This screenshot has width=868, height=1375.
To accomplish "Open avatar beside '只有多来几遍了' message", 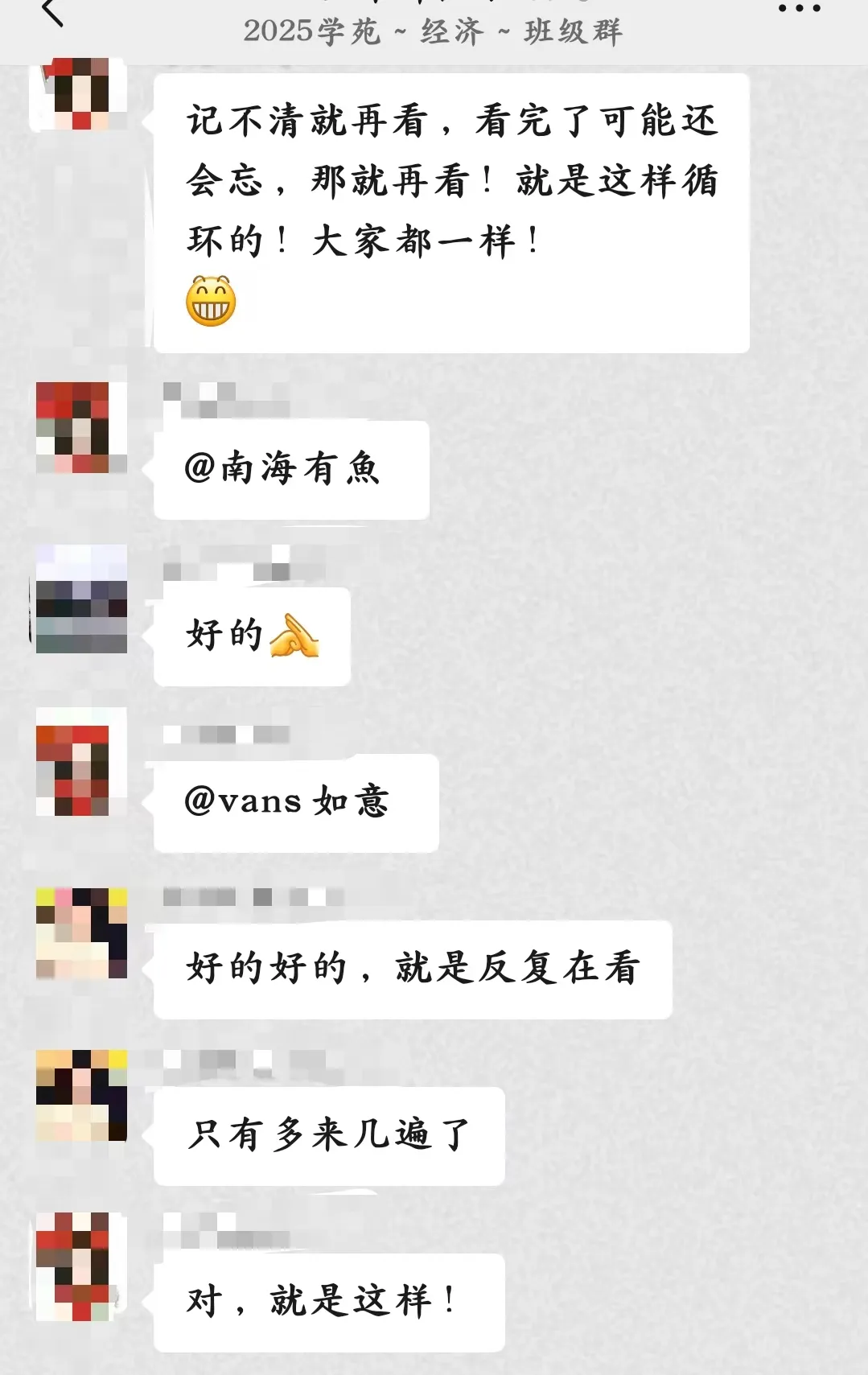I will pyautogui.click(x=81, y=1095).
